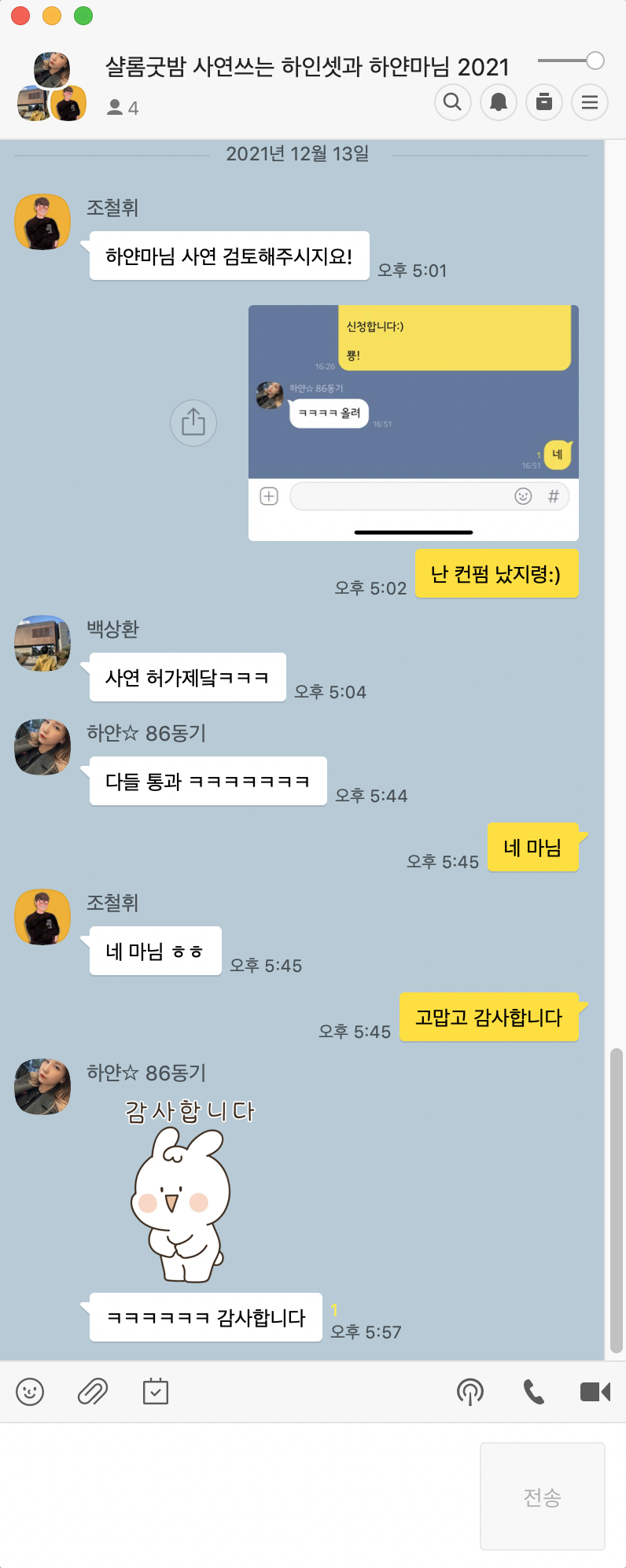The width and height of the screenshot is (626, 1568).
Task: Share the sent screenshot image
Action: click(193, 423)
